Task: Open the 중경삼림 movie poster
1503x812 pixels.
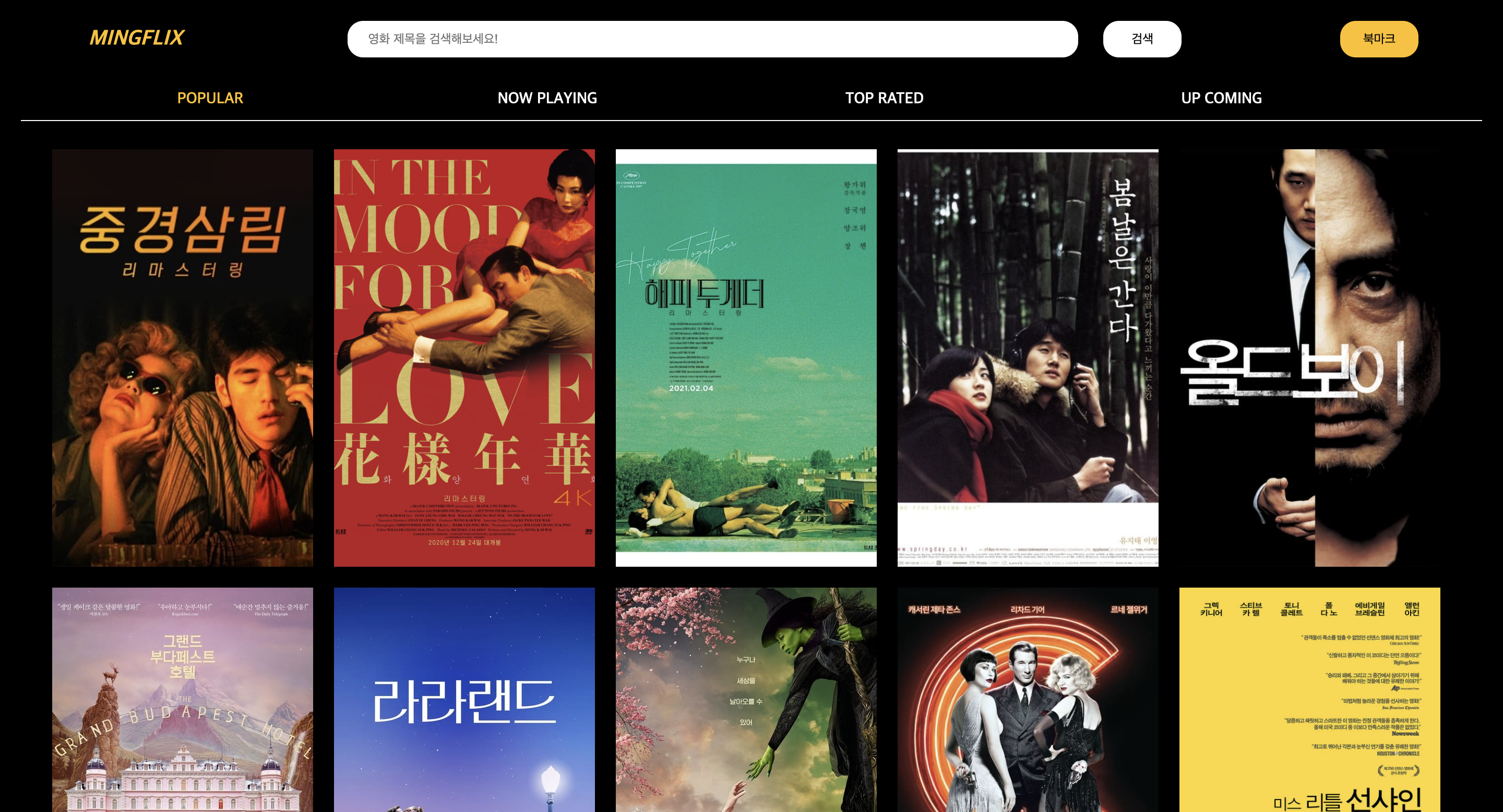Action: pyautogui.click(x=183, y=357)
